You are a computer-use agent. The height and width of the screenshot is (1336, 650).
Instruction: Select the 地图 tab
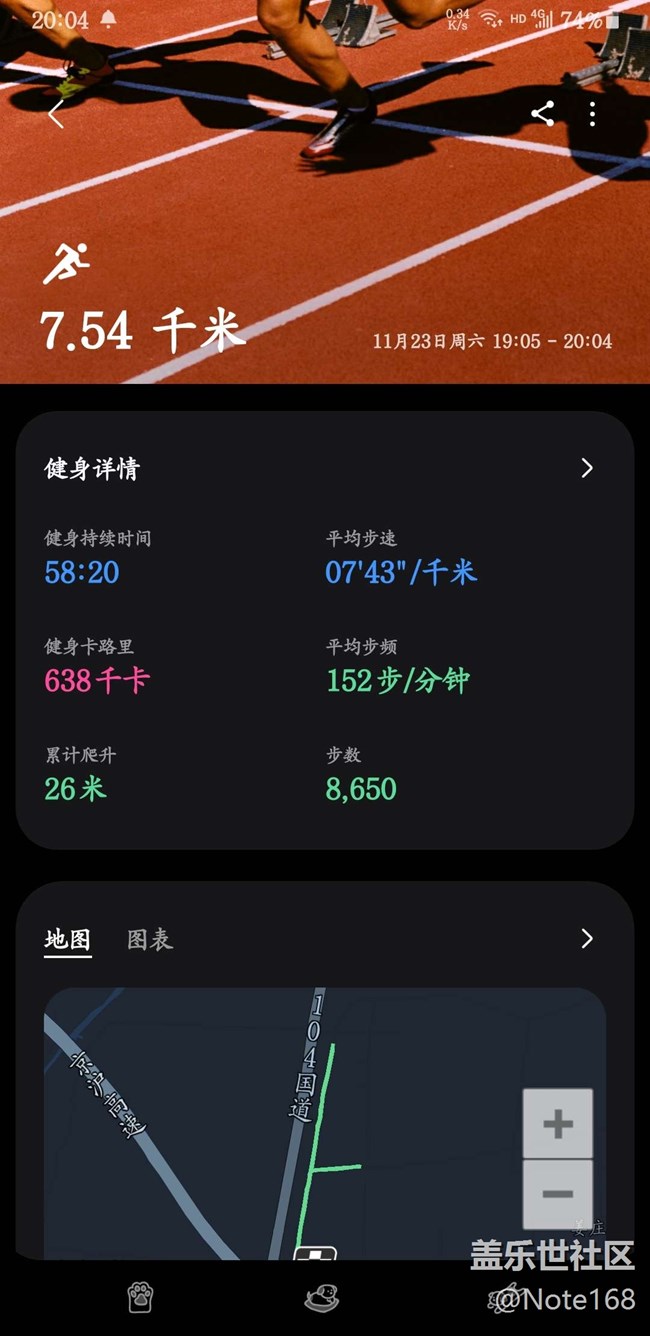pos(68,939)
